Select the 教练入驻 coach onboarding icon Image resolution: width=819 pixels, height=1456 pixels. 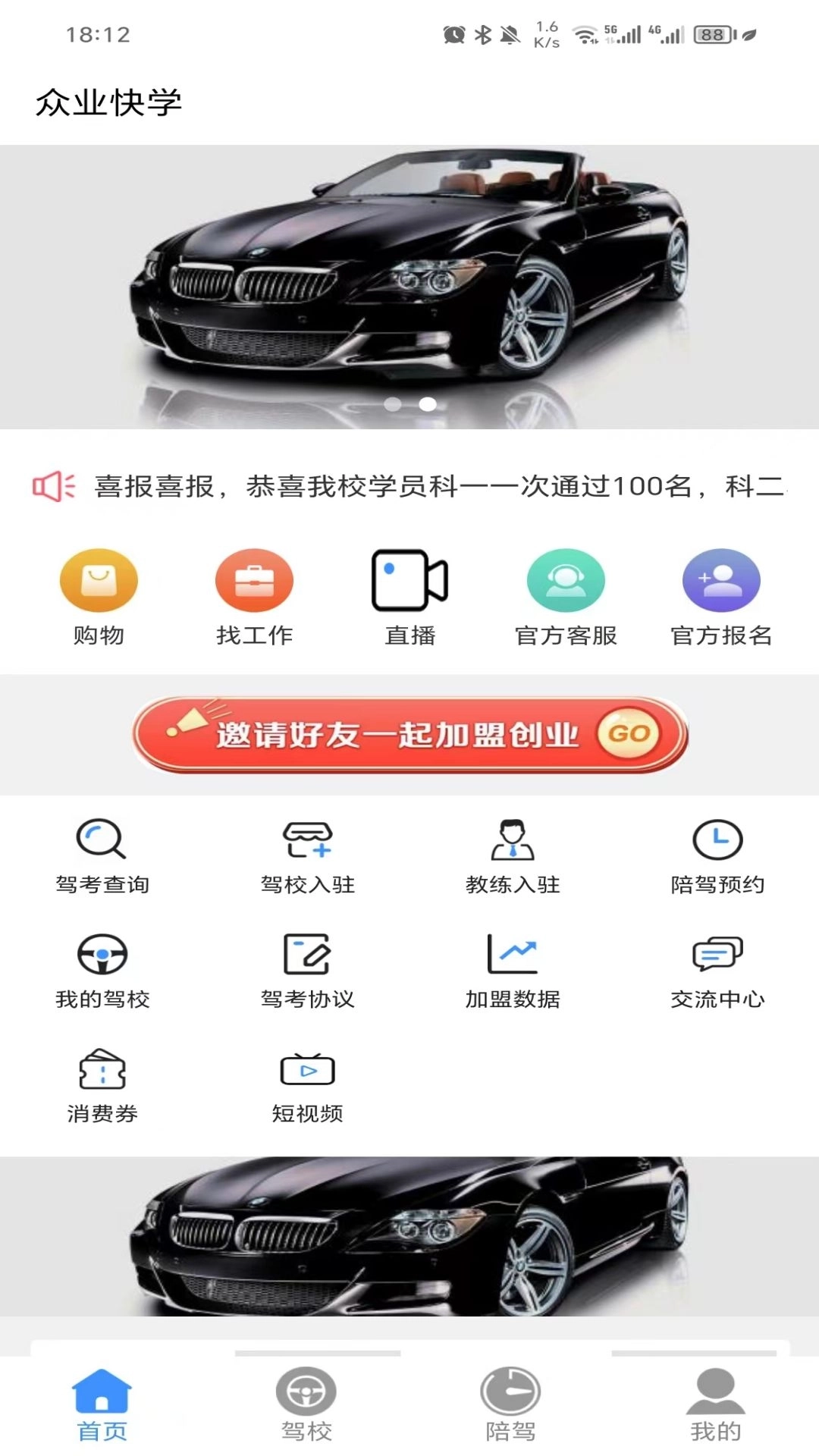coord(512,853)
